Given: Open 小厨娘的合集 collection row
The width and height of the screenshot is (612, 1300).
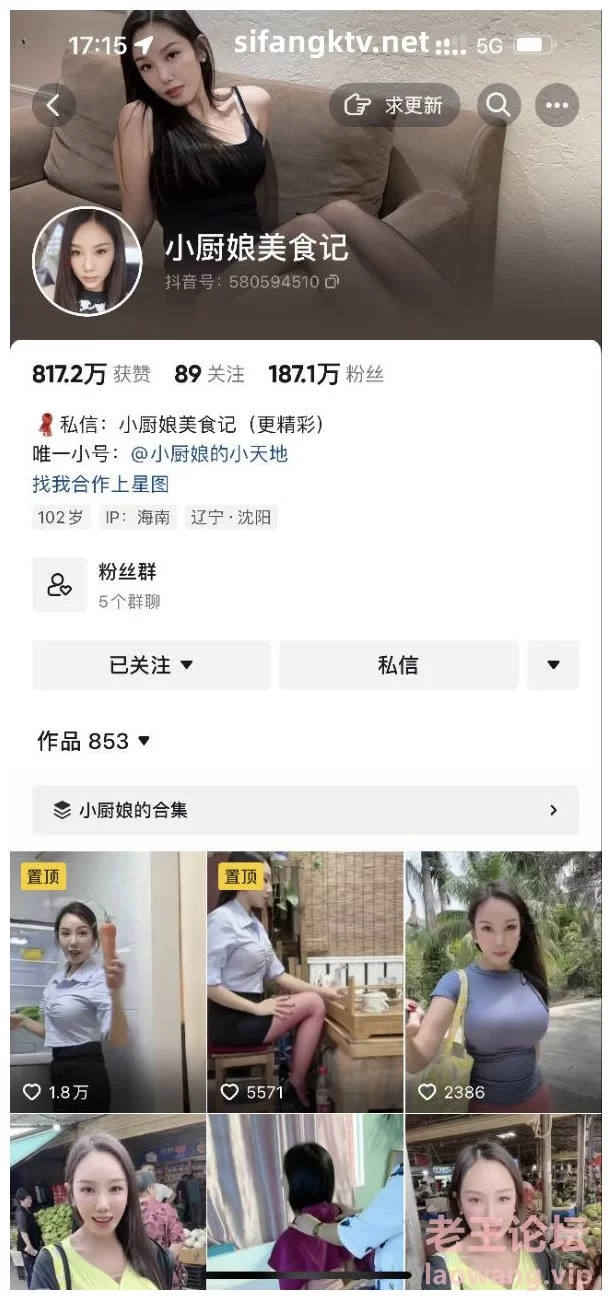Looking at the screenshot, I should coord(305,810).
